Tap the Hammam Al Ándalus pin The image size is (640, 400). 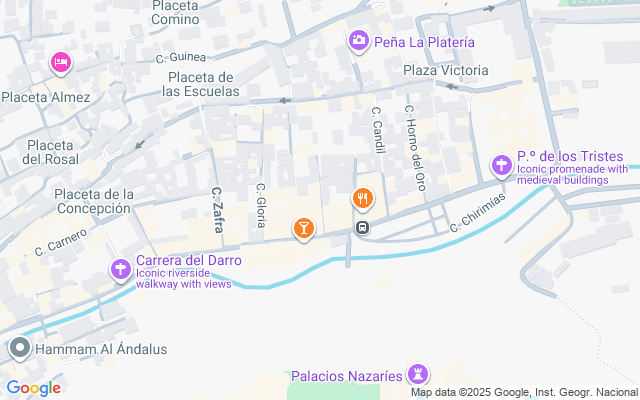pyautogui.click(x=19, y=349)
